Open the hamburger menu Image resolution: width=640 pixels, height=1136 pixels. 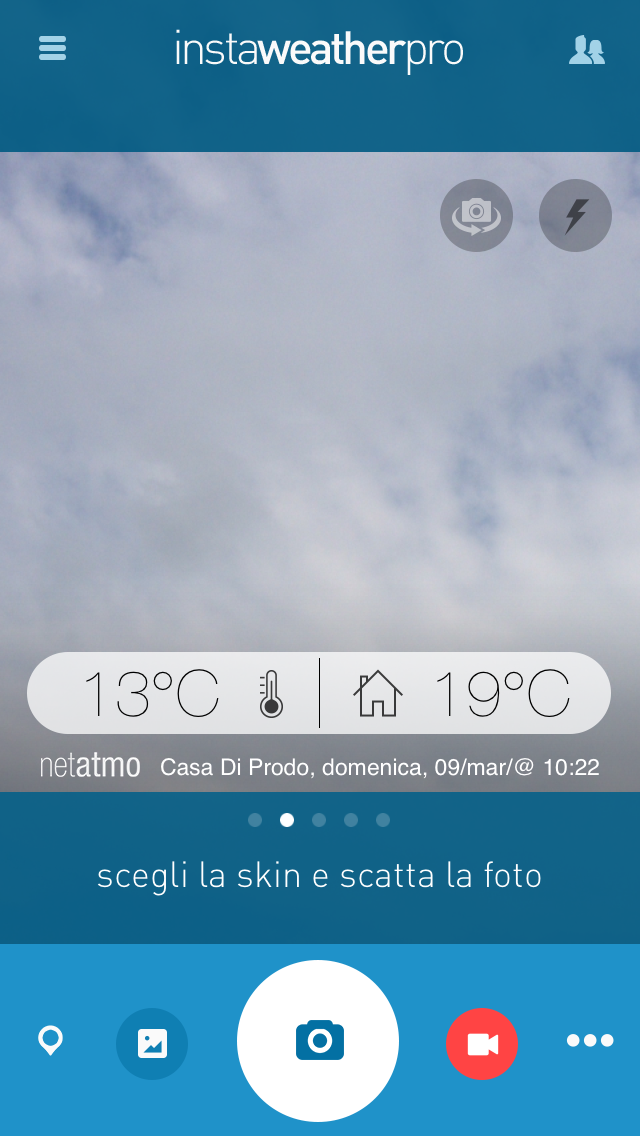[x=52, y=49]
